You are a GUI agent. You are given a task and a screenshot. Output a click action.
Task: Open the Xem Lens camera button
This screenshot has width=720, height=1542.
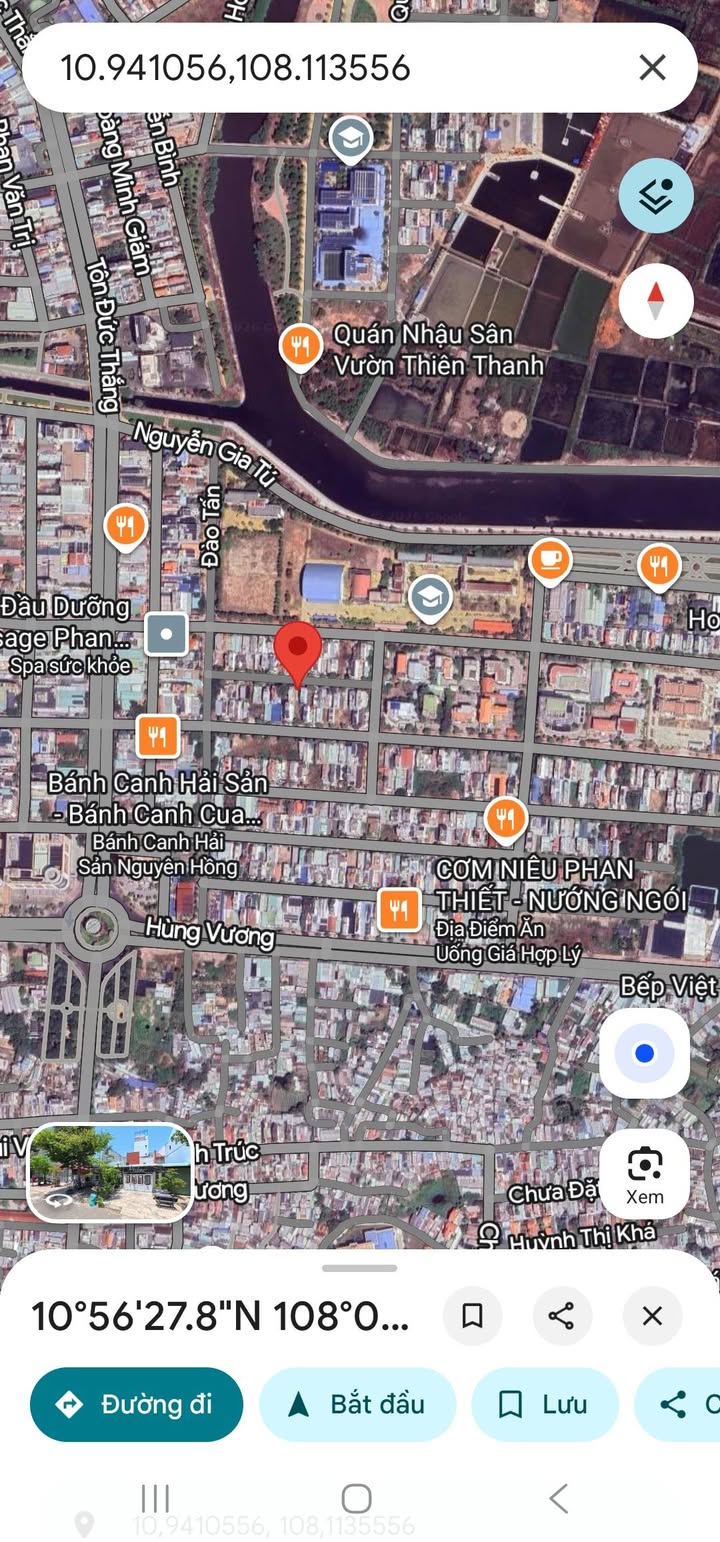point(644,1174)
